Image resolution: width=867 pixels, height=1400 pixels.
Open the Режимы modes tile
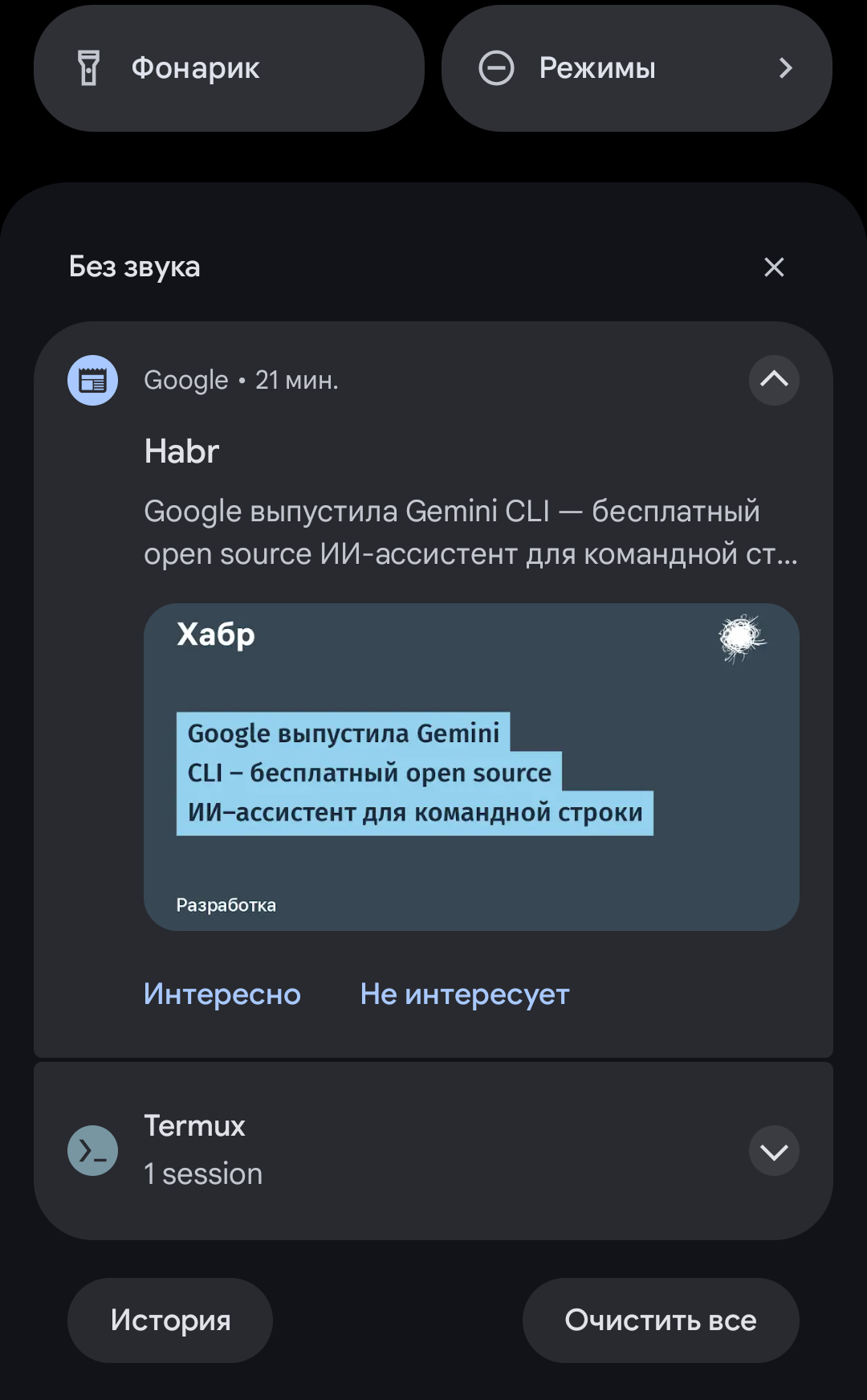[x=637, y=68]
